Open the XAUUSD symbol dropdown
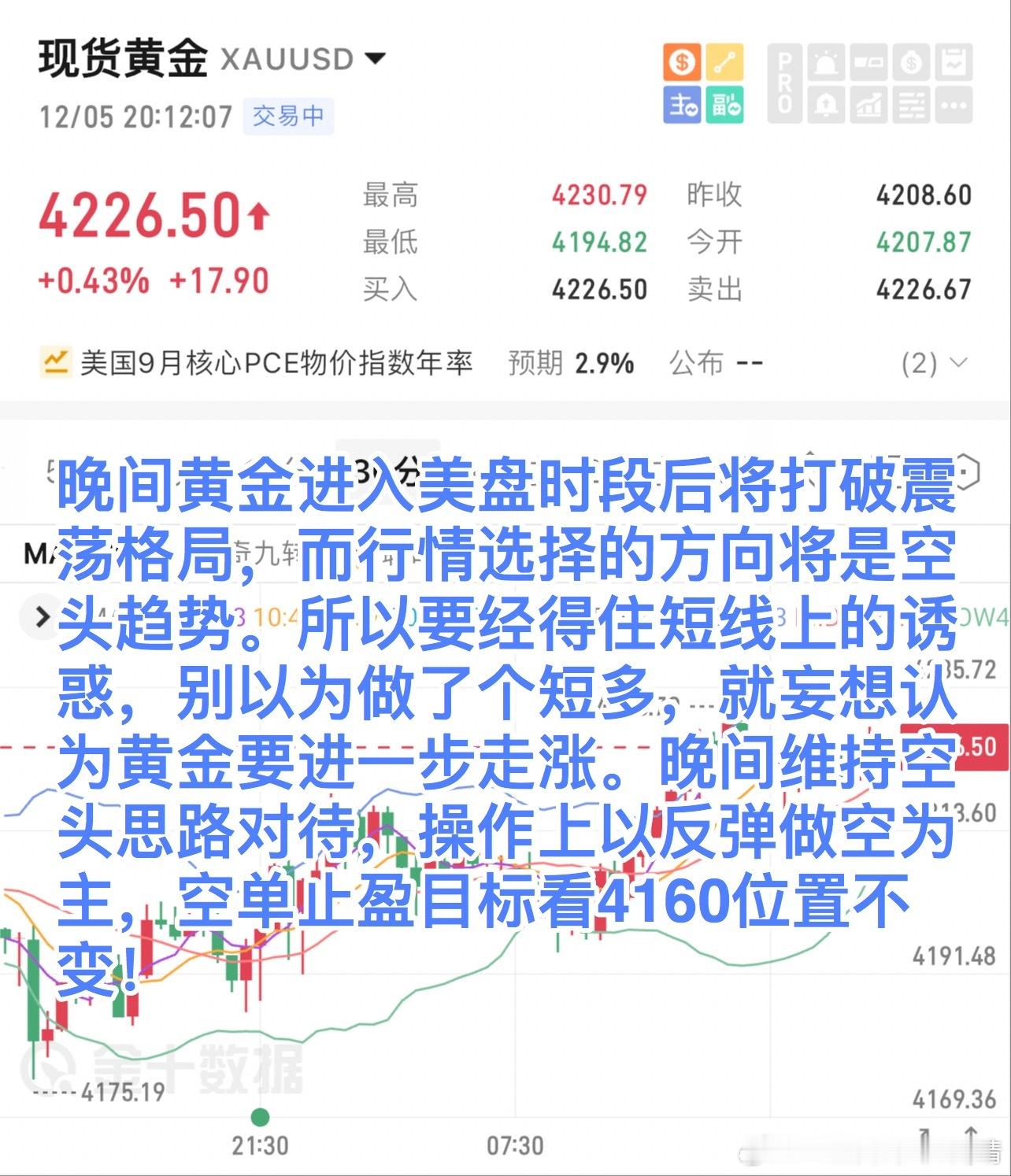This screenshot has width=1011, height=1176. 376,57
